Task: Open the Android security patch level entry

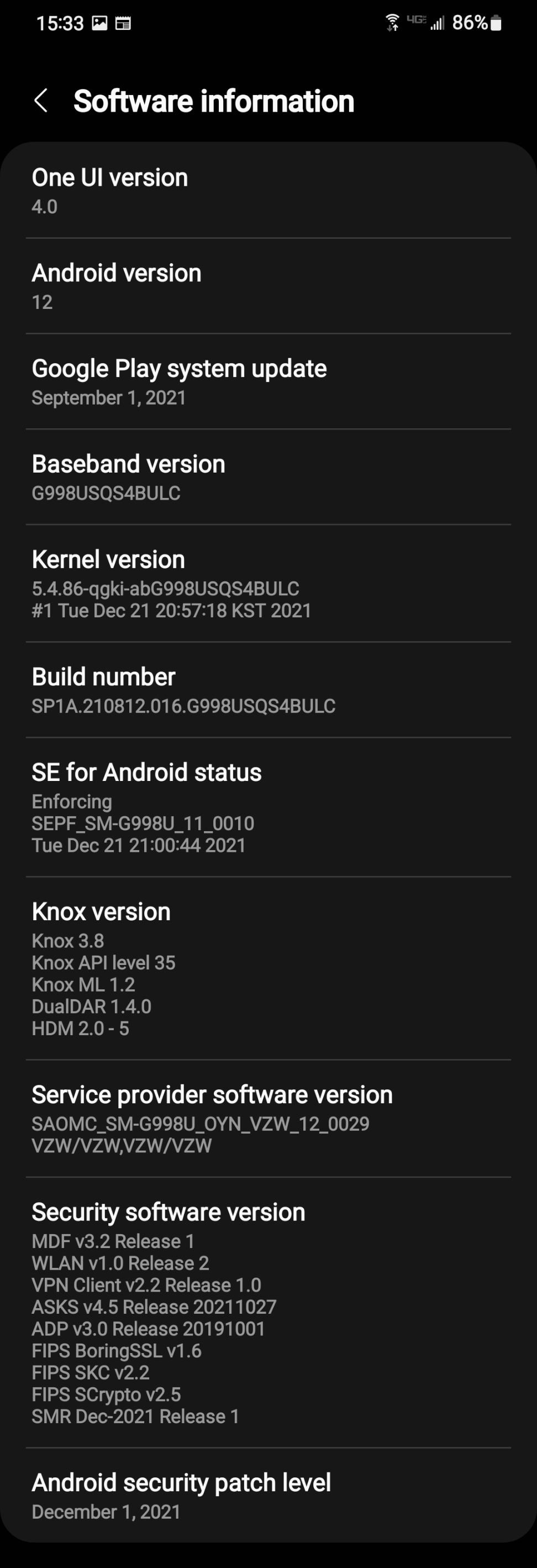Action: tap(267, 1497)
